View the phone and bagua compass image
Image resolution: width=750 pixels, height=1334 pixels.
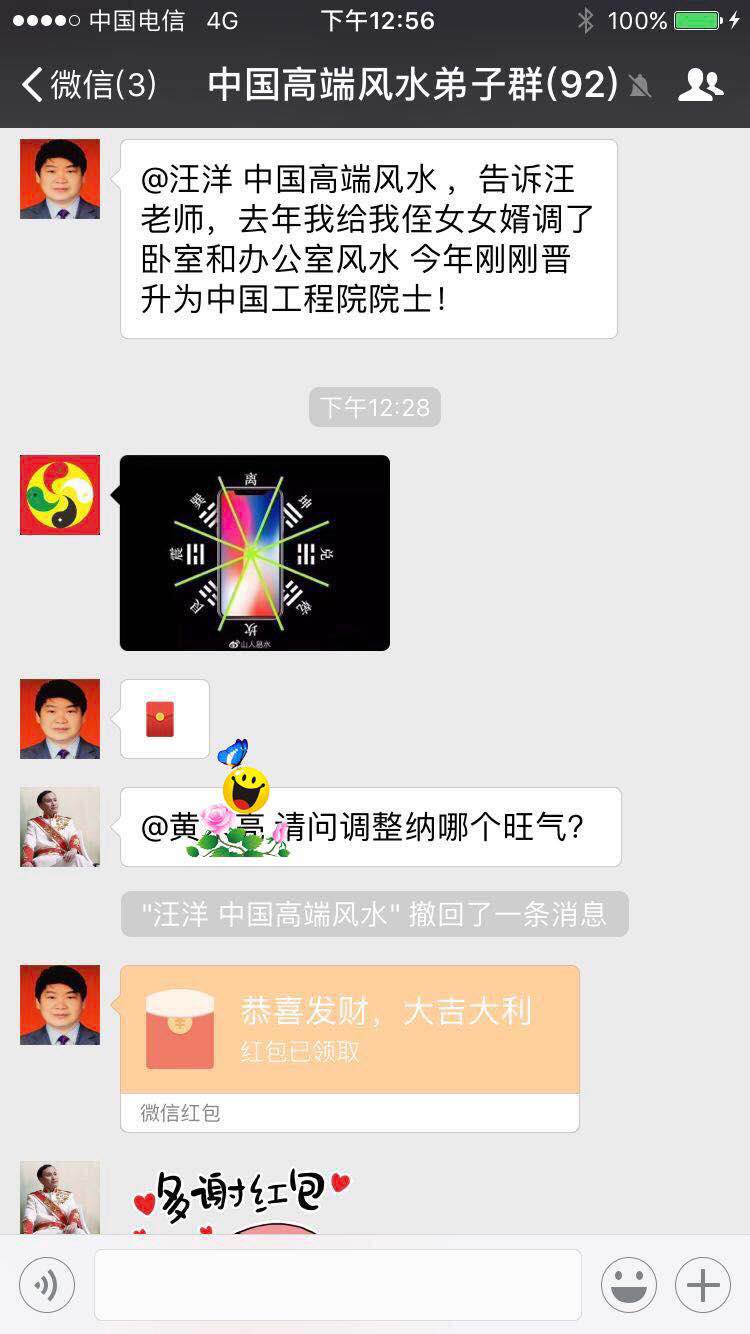pyautogui.click(x=255, y=553)
